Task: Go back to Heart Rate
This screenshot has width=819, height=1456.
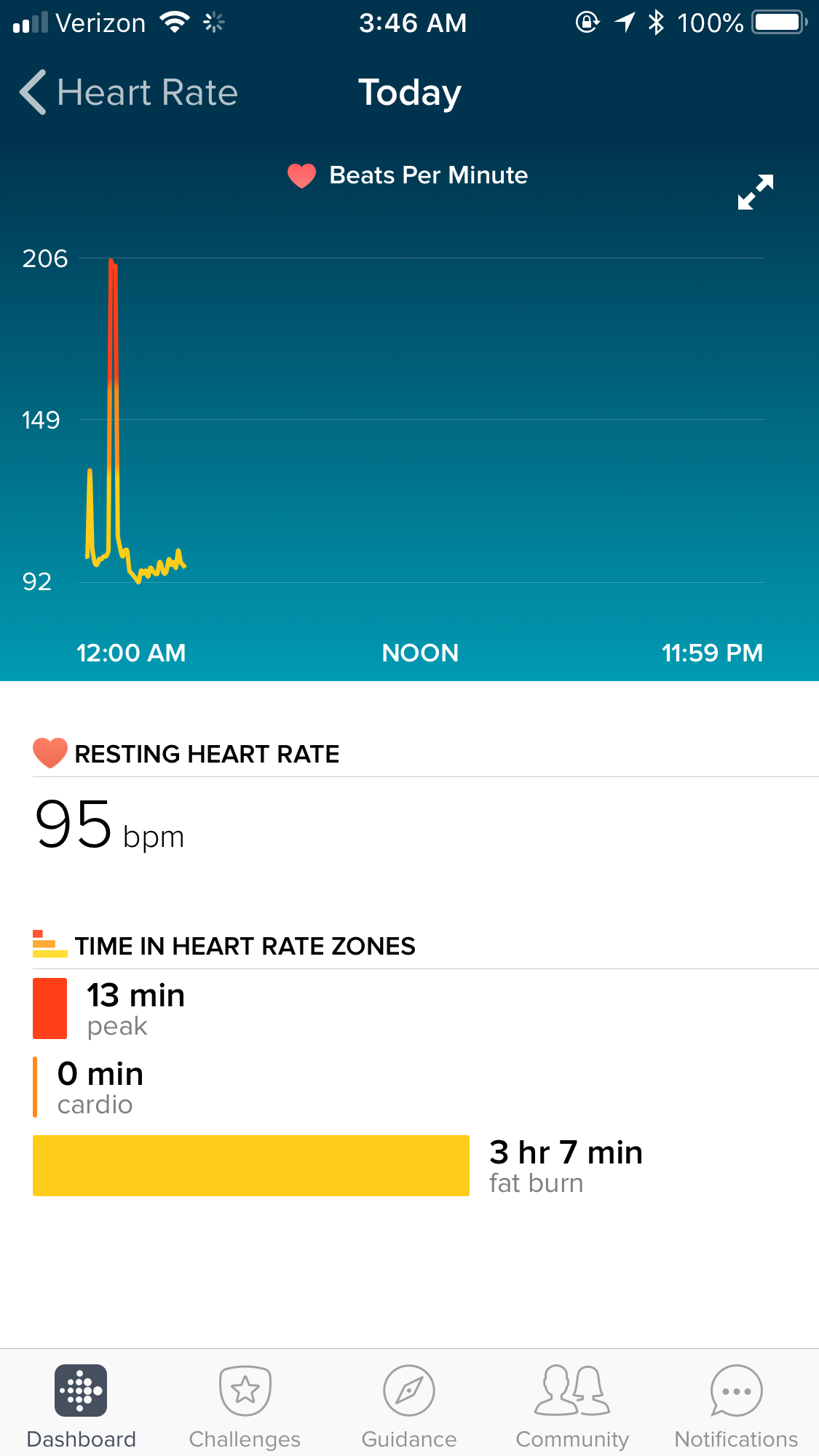Action: click(128, 93)
